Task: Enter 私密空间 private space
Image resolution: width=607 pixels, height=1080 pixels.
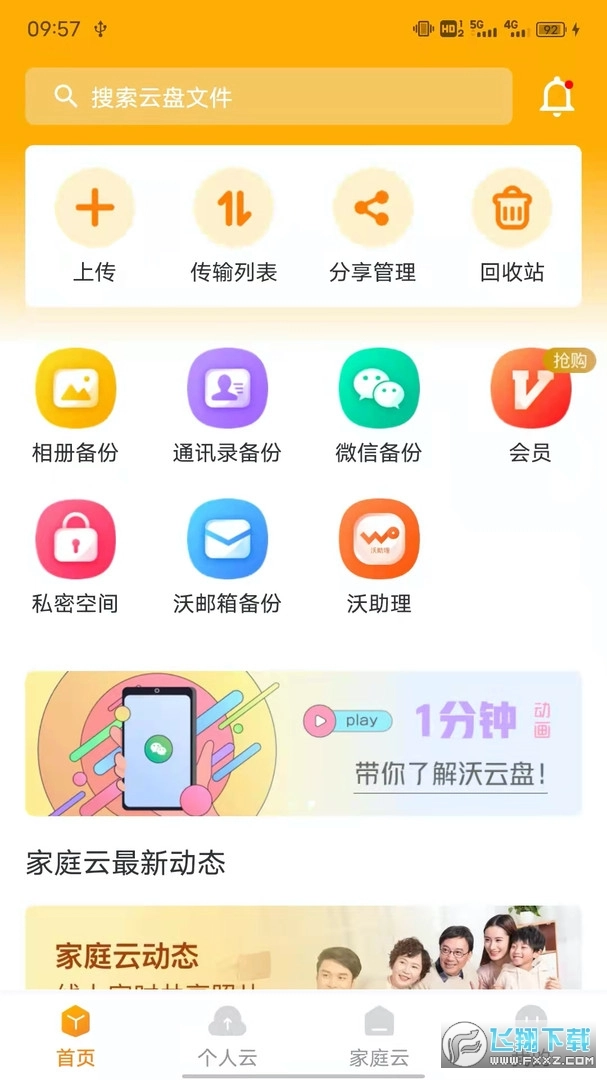Action: click(x=75, y=556)
